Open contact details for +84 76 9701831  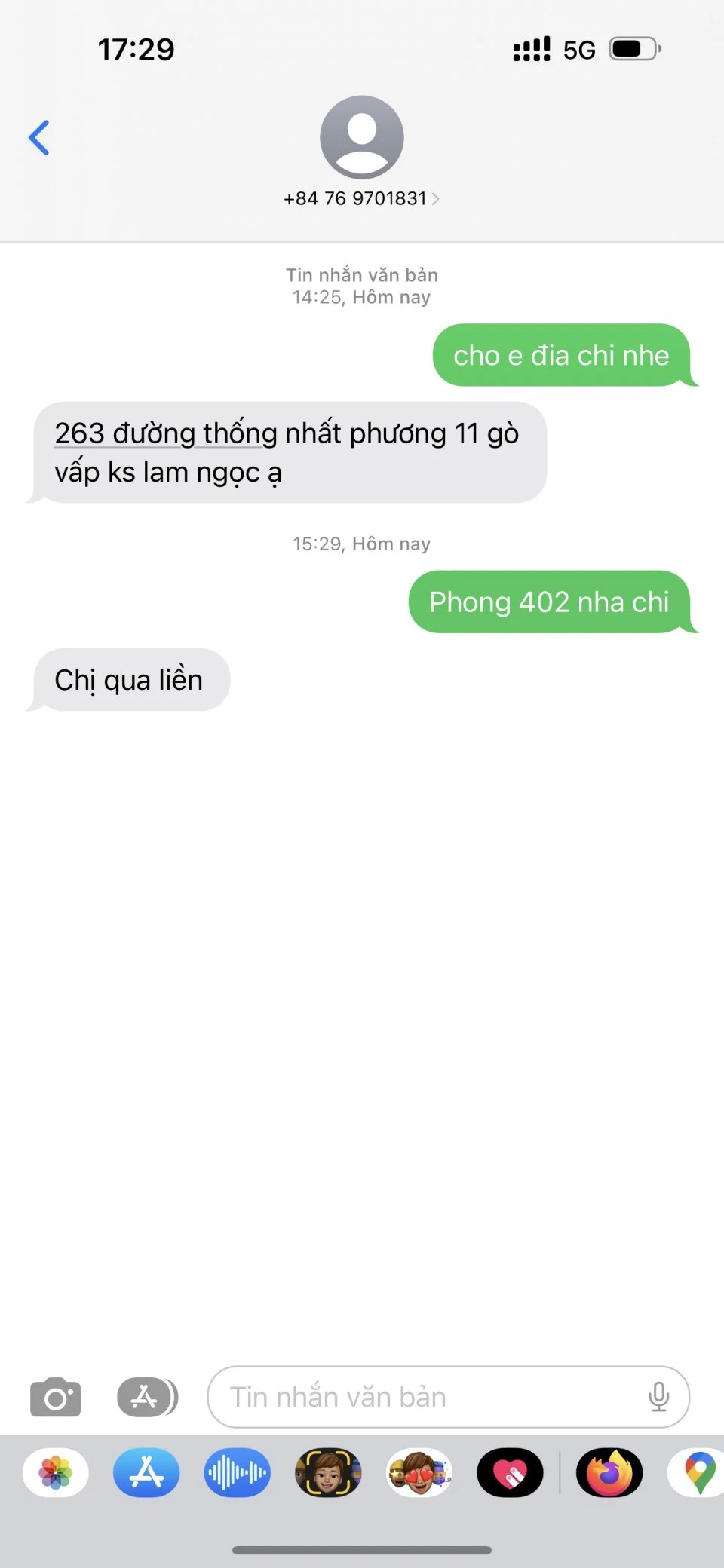point(361,198)
